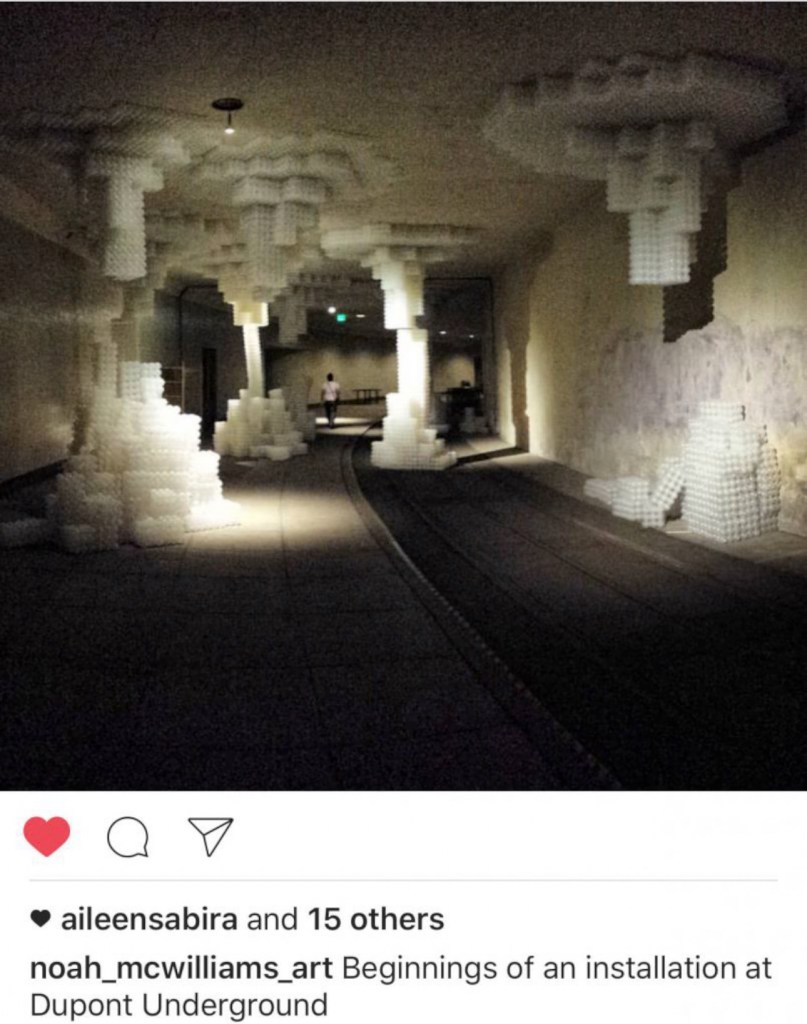Image resolution: width=807 pixels, height=1024 pixels.
Task: Open the Dupont Underground installation photo
Action: 403,395
